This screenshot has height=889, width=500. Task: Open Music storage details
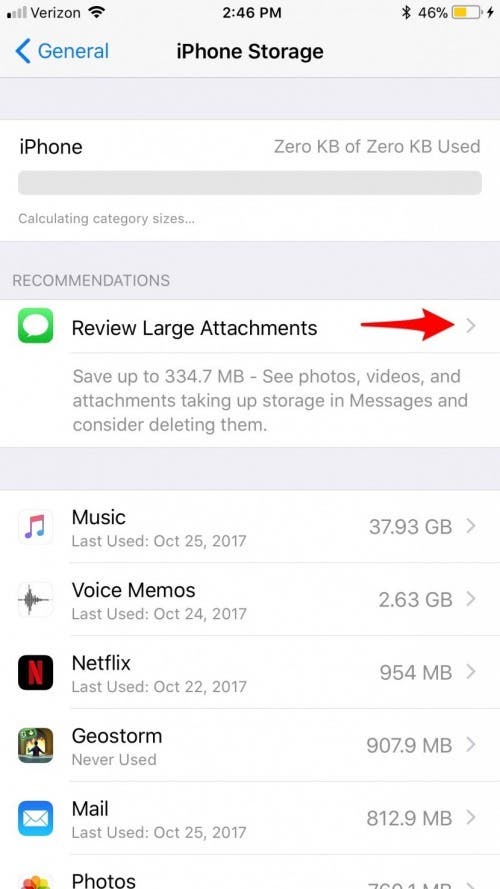250,527
